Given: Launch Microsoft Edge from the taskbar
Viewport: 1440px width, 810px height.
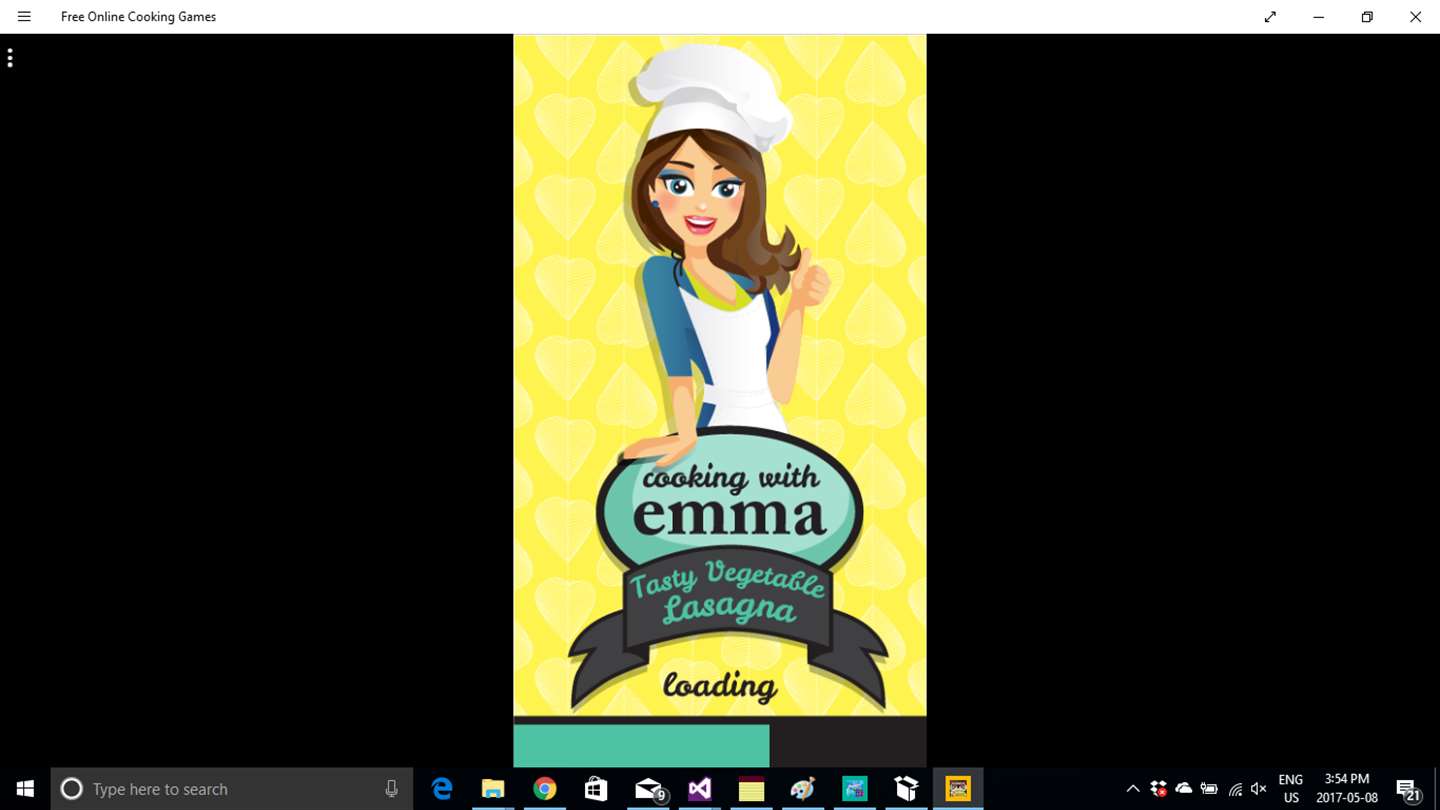Looking at the screenshot, I should [442, 789].
